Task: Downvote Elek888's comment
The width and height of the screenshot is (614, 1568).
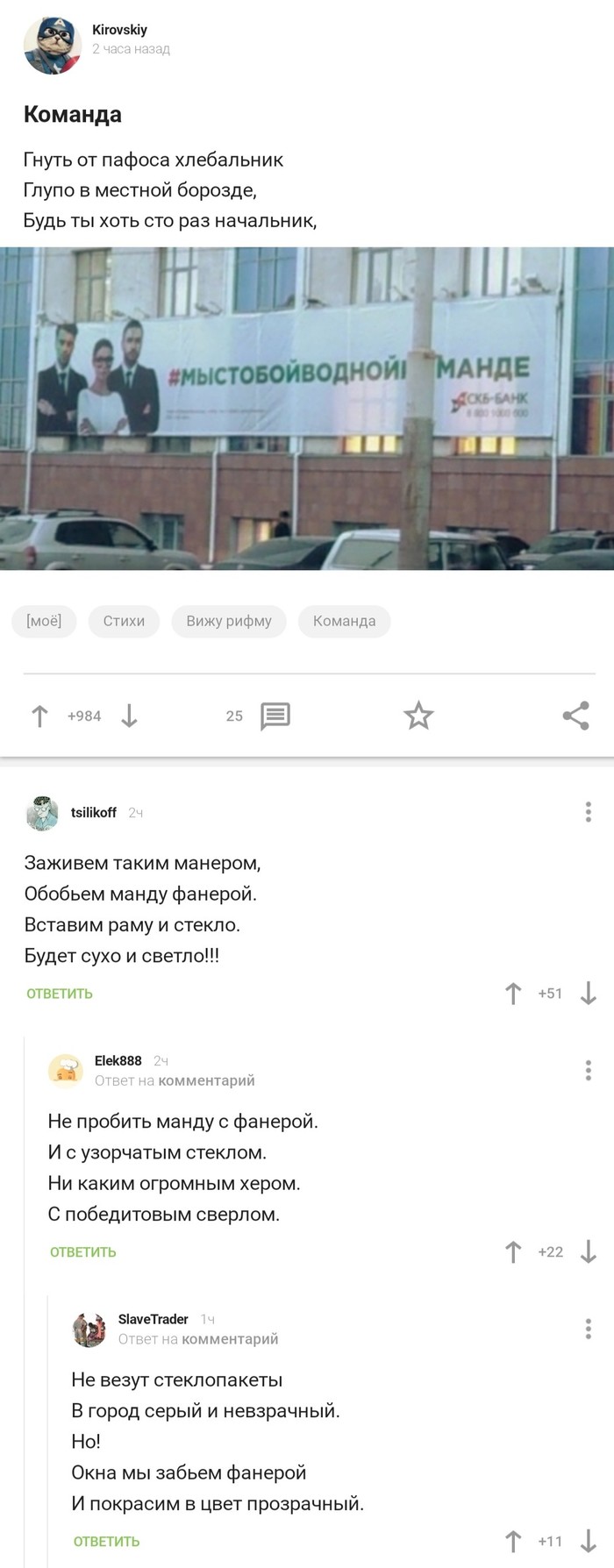Action: pyautogui.click(x=589, y=1252)
